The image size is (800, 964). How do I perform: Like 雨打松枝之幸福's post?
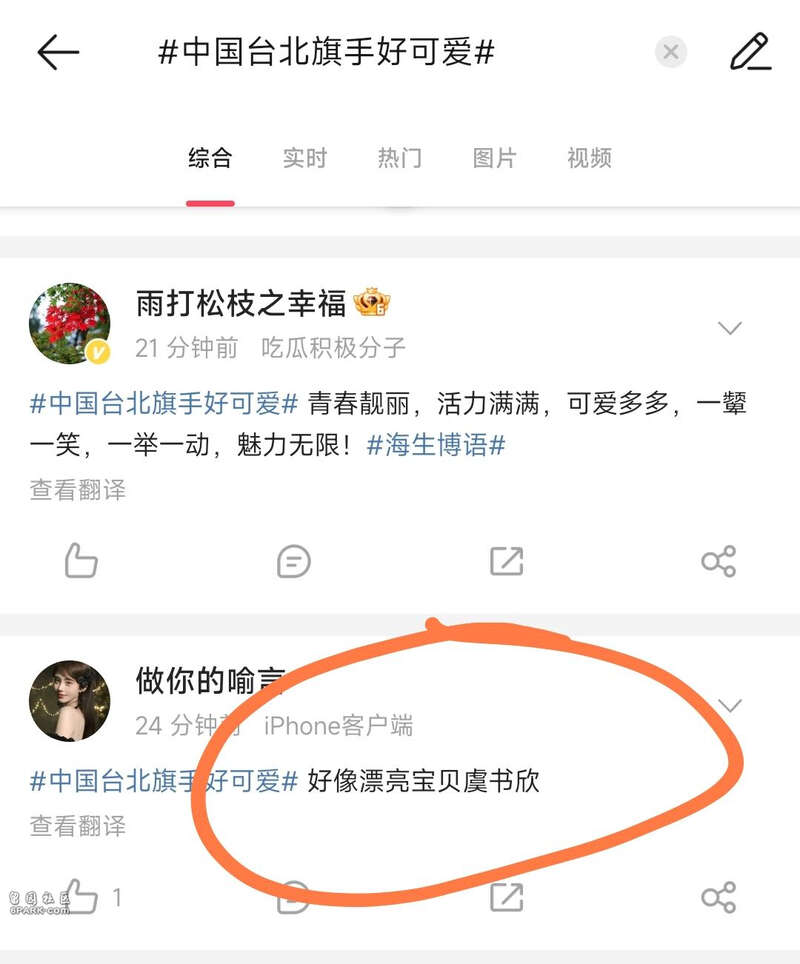pyautogui.click(x=81, y=561)
